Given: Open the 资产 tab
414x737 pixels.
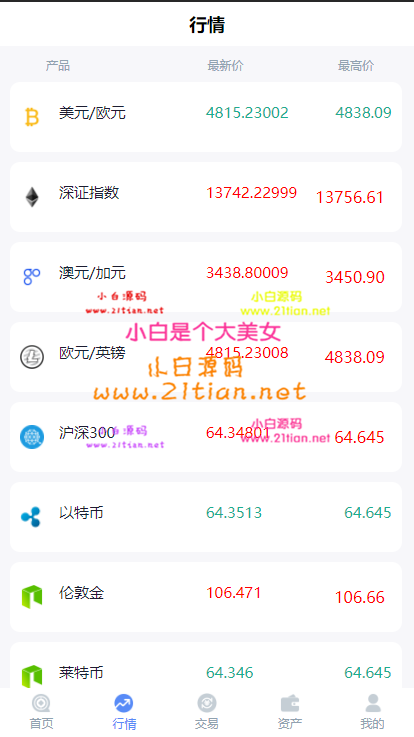Looking at the screenshot, I should (289, 712).
